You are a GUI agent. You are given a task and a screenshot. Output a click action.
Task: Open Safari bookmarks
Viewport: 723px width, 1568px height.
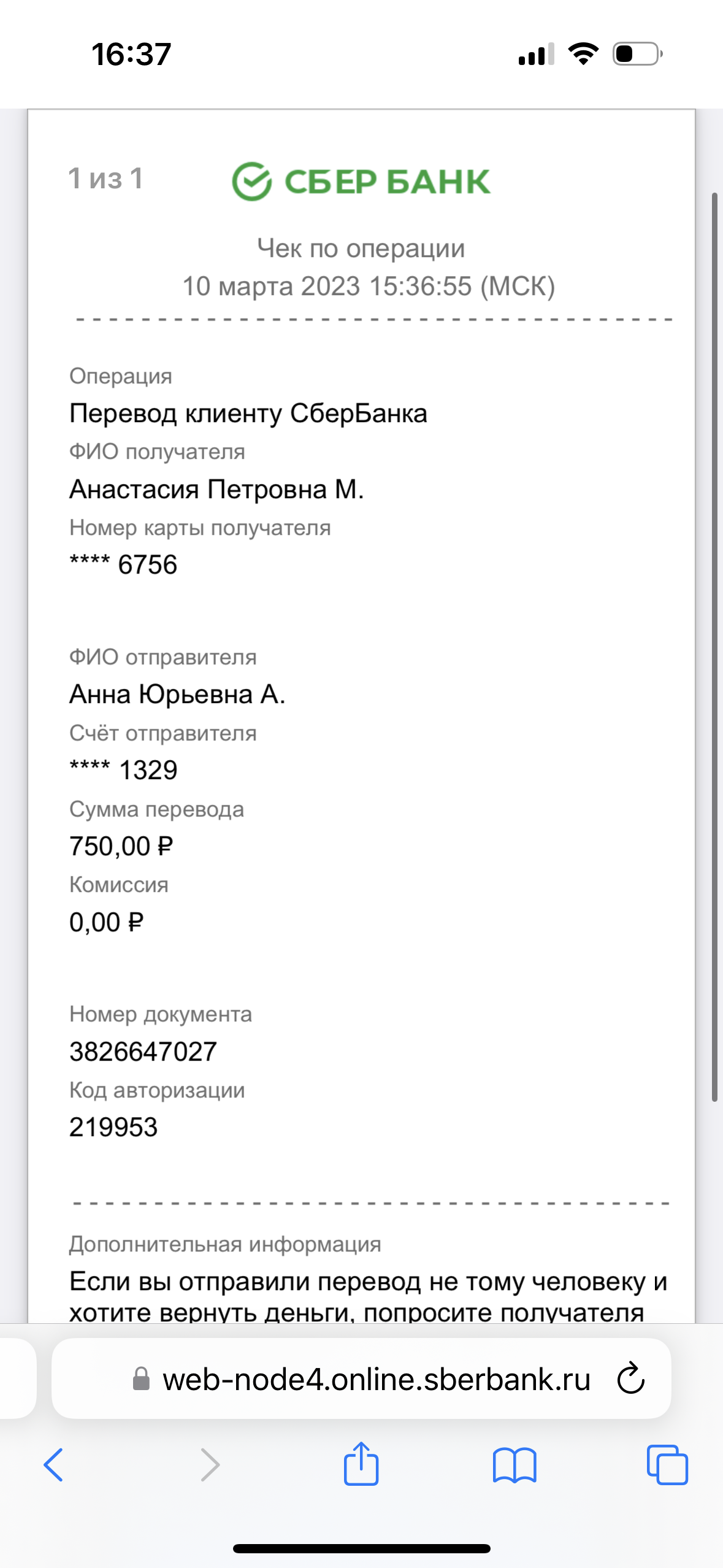tap(515, 1465)
